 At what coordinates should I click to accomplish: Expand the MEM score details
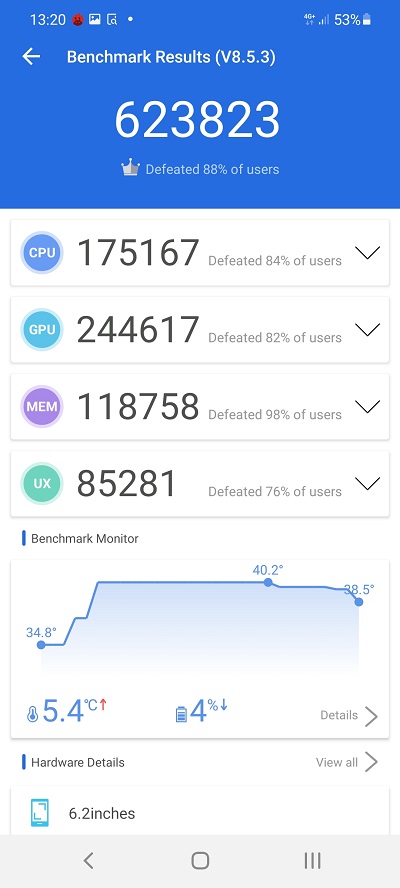tap(367, 407)
